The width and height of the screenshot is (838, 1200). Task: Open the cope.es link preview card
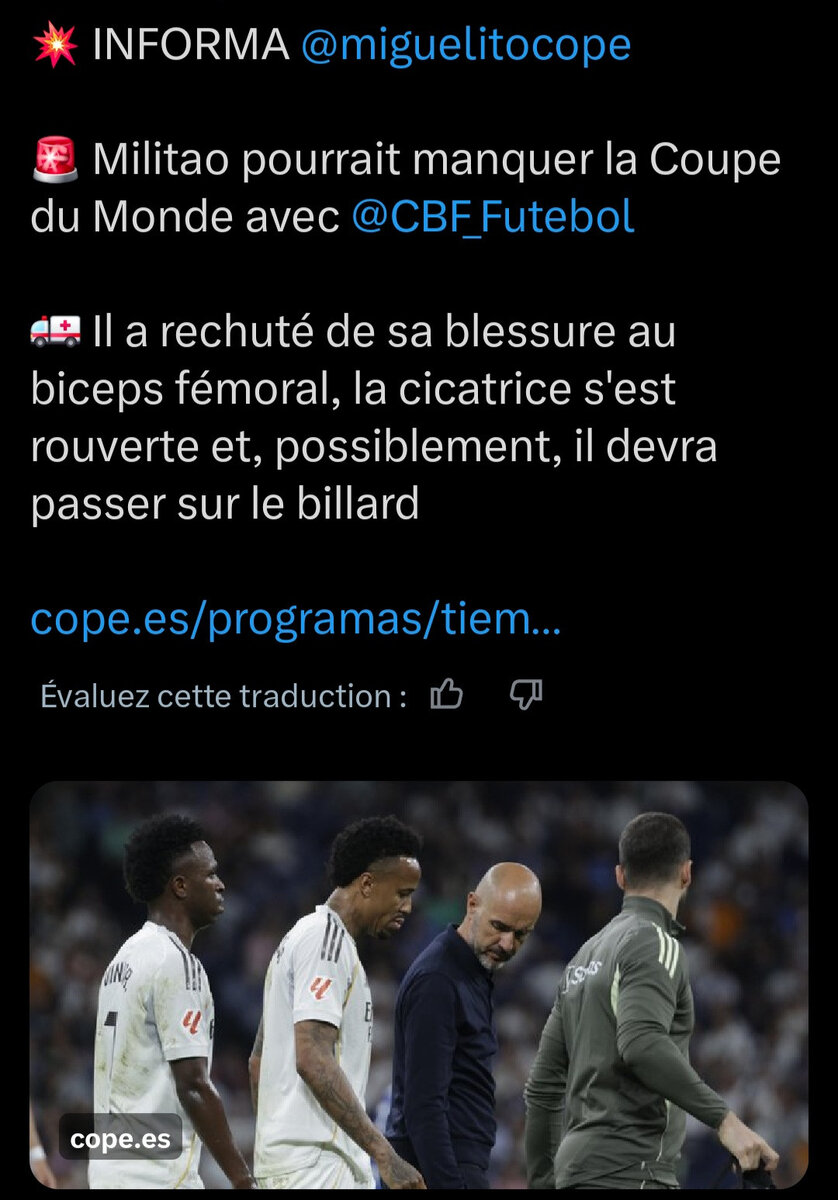[418, 985]
